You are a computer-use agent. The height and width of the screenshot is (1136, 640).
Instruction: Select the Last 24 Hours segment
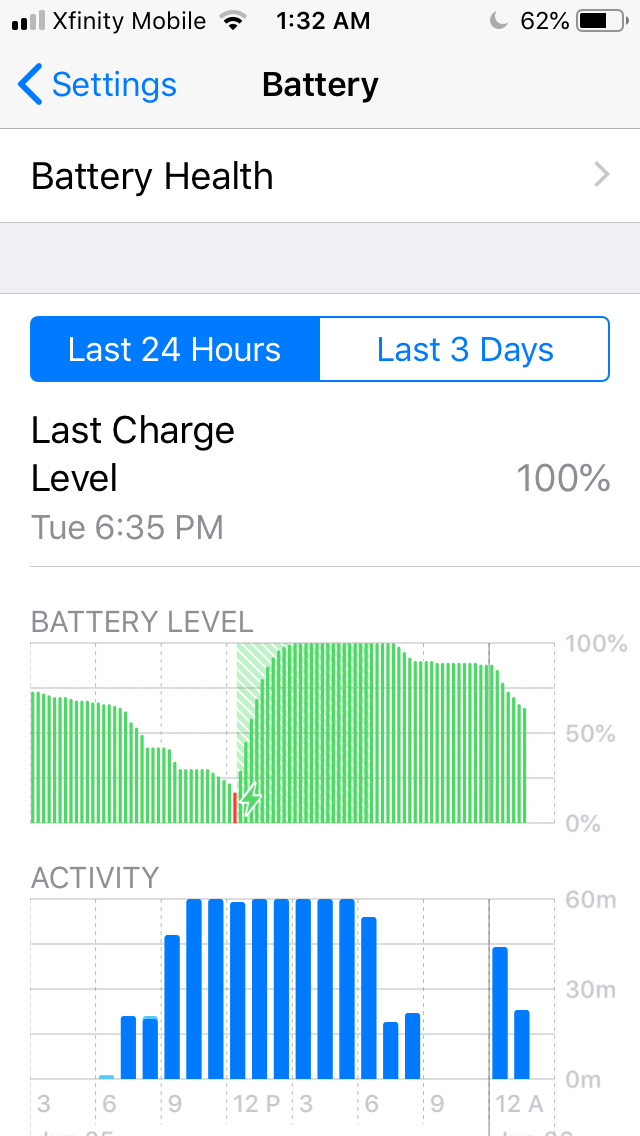(x=175, y=349)
